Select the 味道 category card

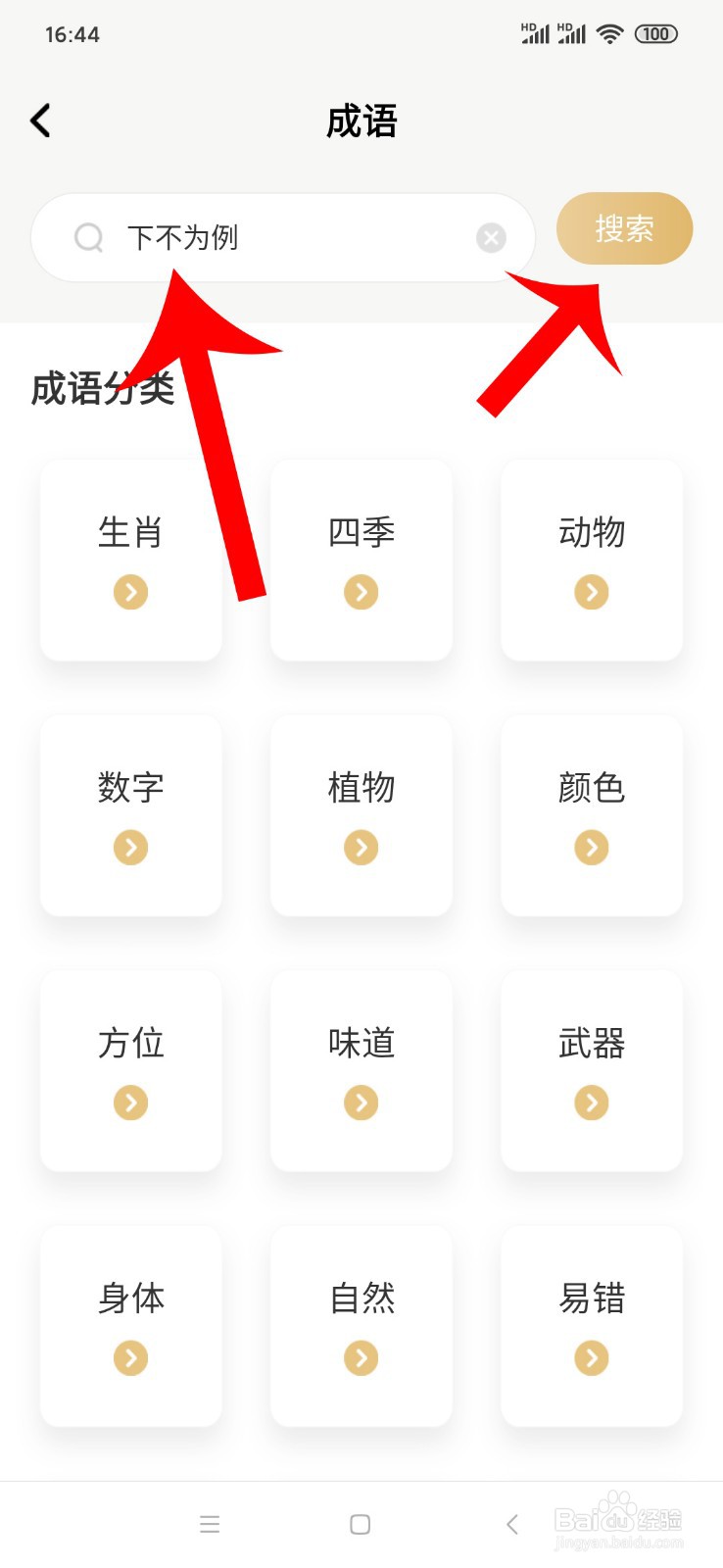(x=361, y=1072)
